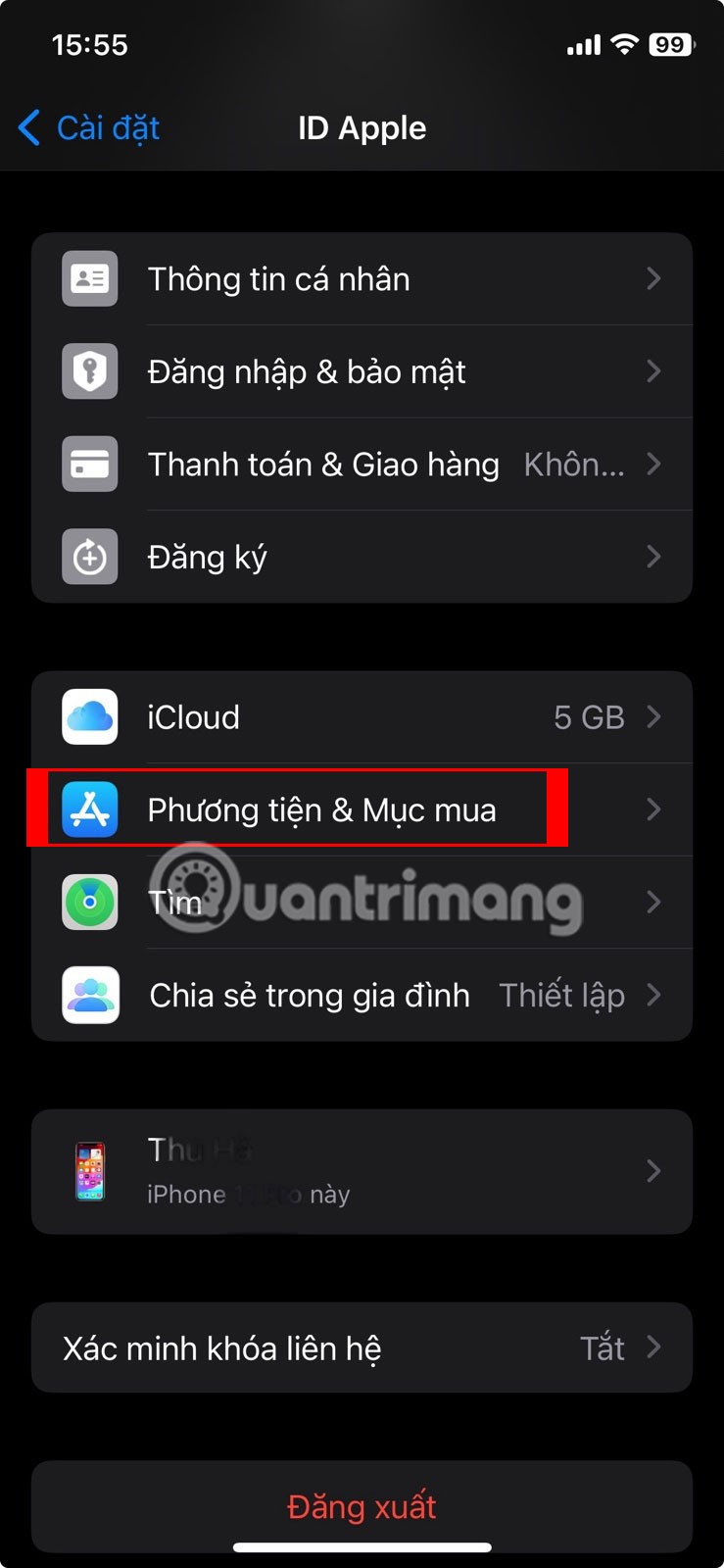The height and width of the screenshot is (1568, 724).
Task: Open Đăng nhập & bảo mật settings
Action: click(362, 372)
